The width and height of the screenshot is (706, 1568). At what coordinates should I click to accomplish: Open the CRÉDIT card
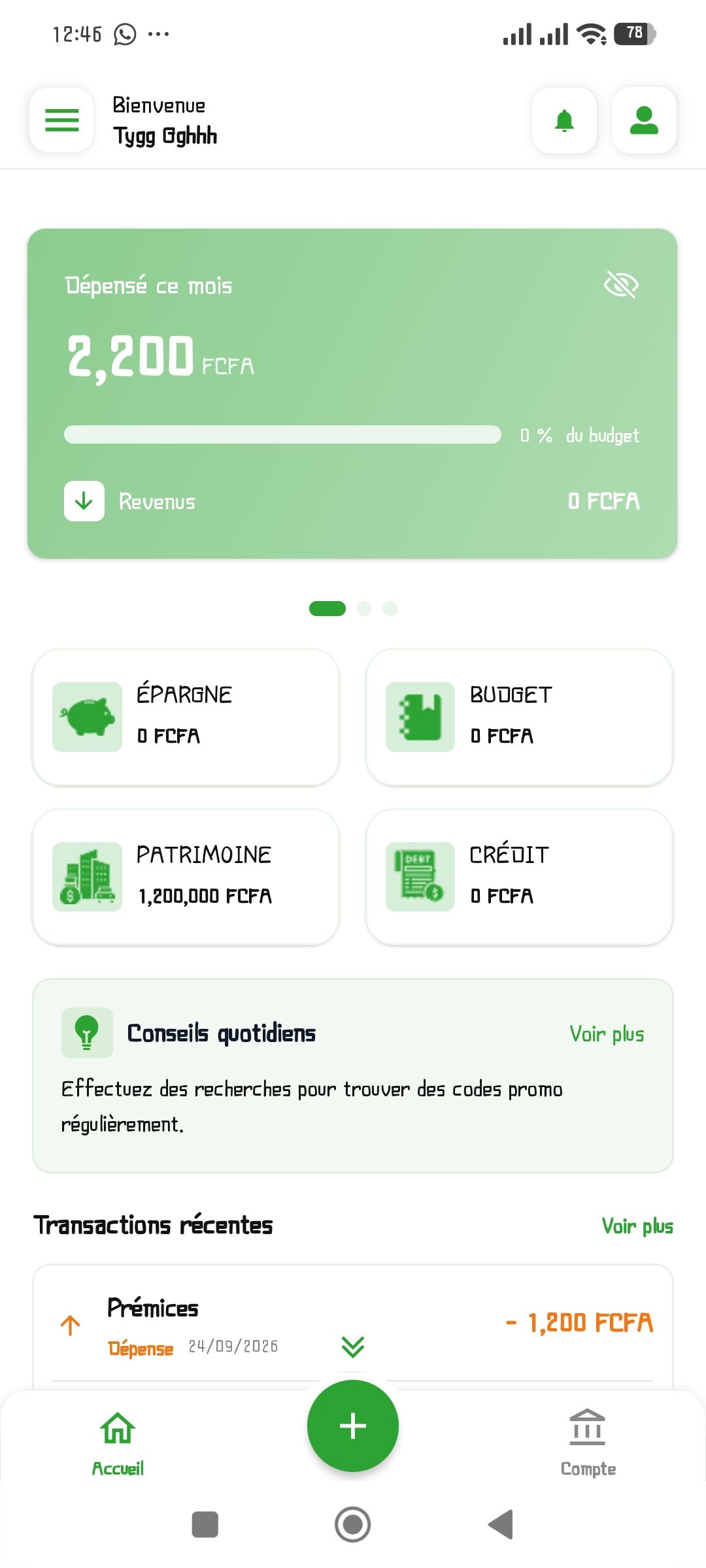pyautogui.click(x=519, y=877)
